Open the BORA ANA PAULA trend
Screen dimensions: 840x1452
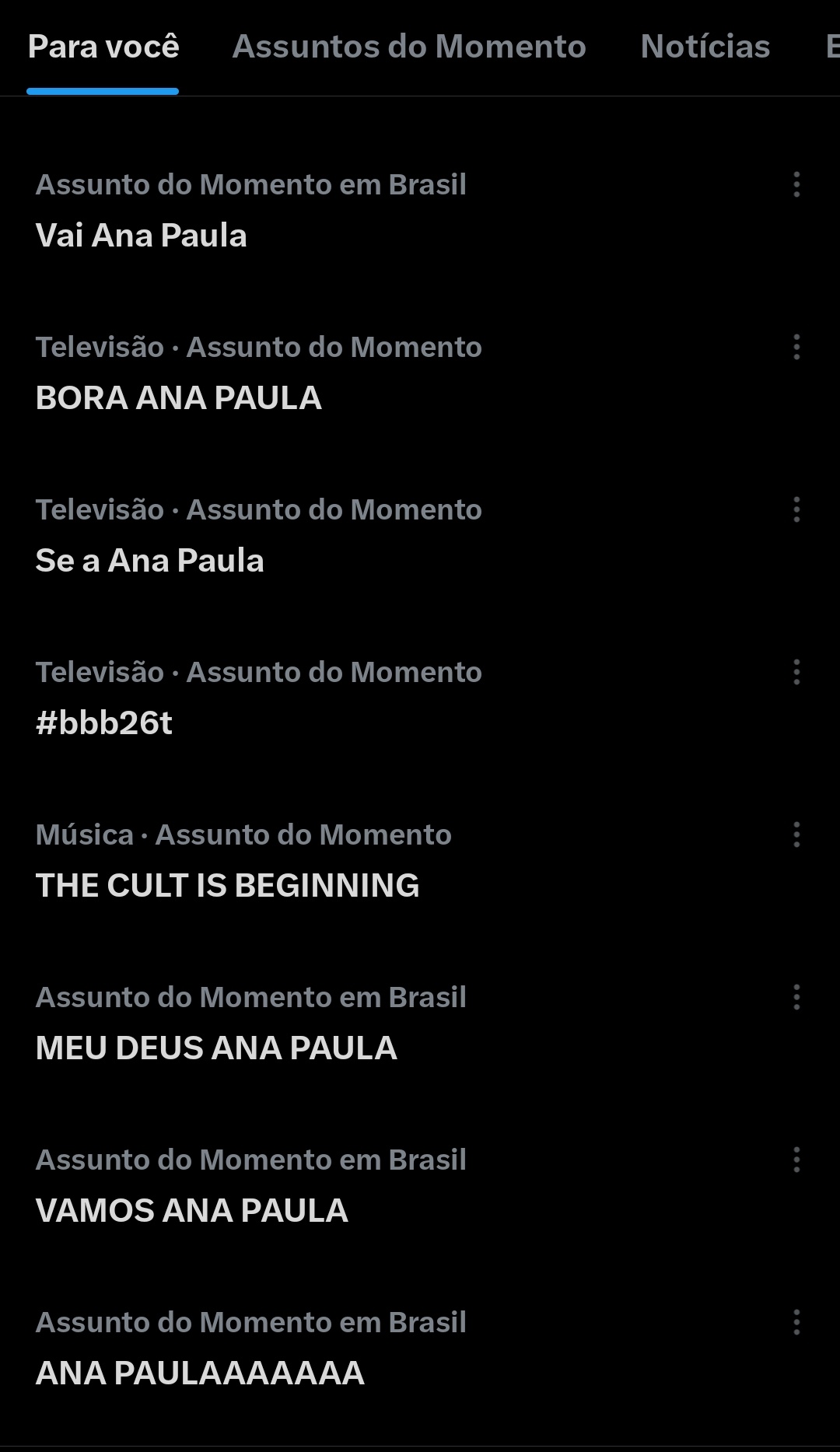pos(179,398)
